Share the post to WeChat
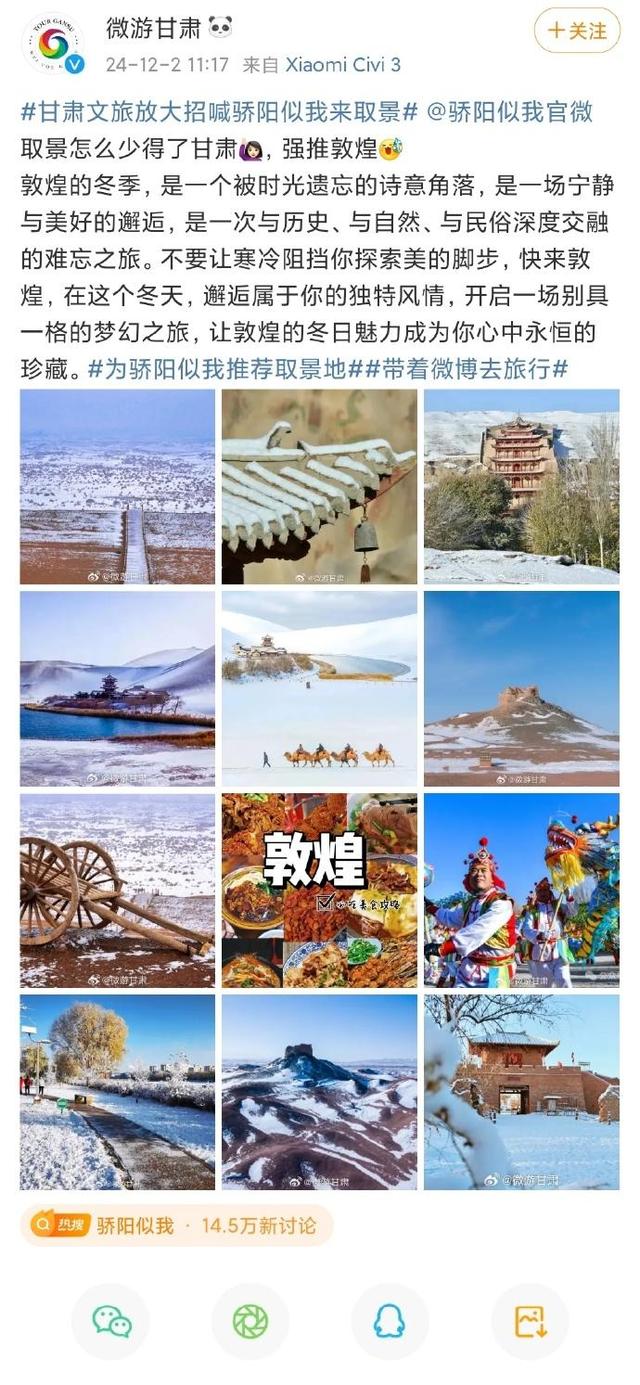Screen dimensions: 640x1385 [111, 1321]
